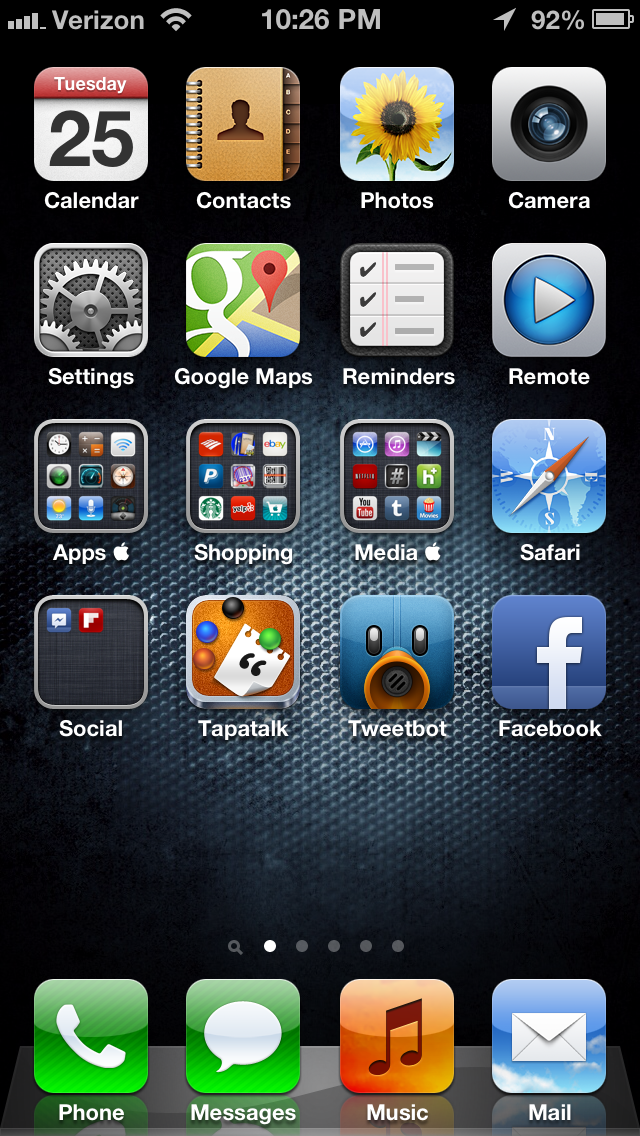Launch Tapatalk
The image size is (640, 1136).
243,652
